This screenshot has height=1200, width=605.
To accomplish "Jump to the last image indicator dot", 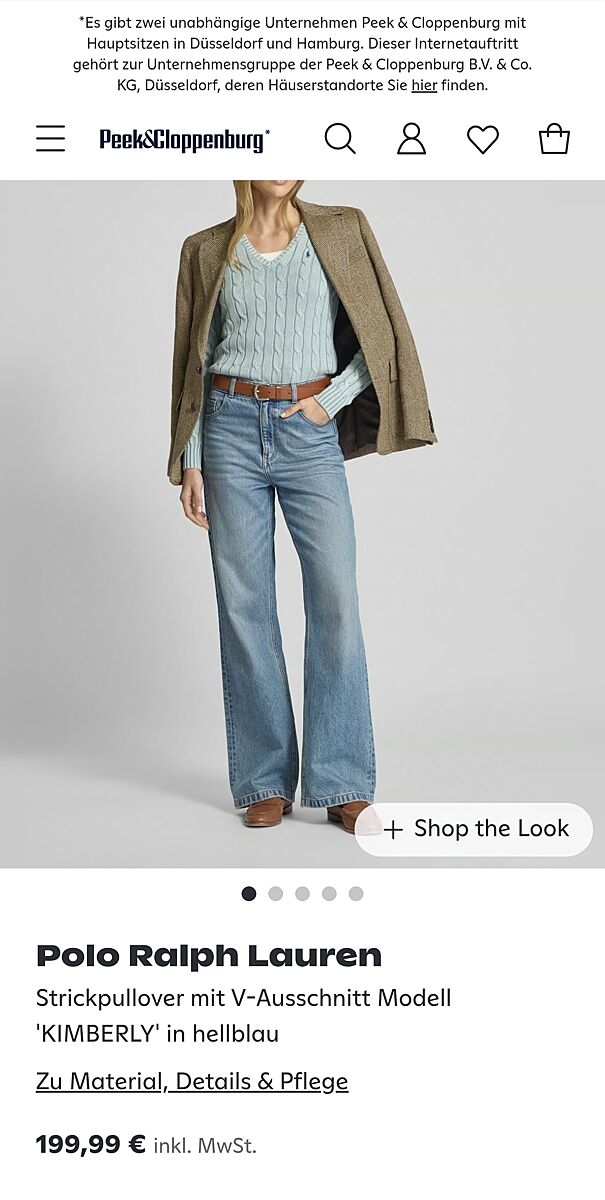I will tap(356, 894).
